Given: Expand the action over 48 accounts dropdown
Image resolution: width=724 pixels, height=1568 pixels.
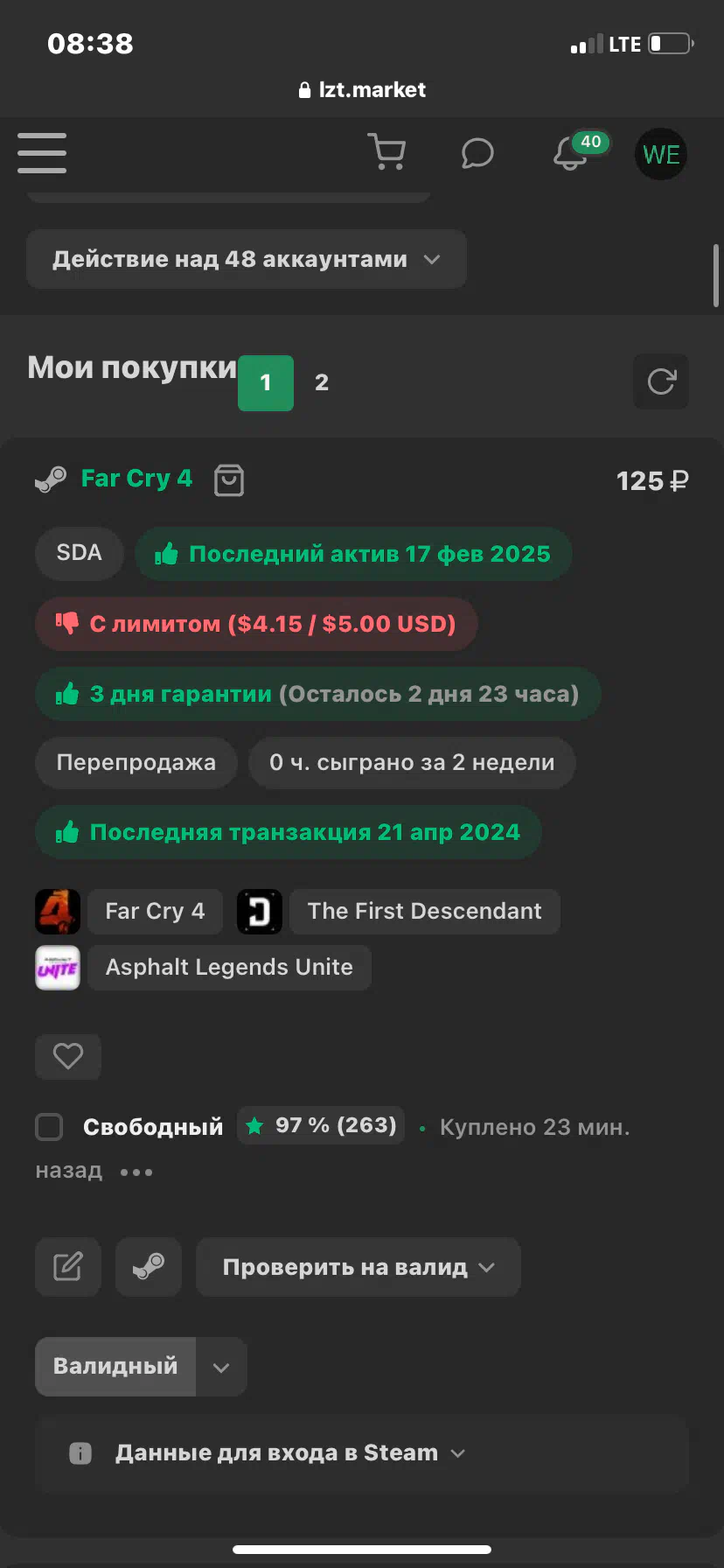Looking at the screenshot, I should tap(247, 259).
